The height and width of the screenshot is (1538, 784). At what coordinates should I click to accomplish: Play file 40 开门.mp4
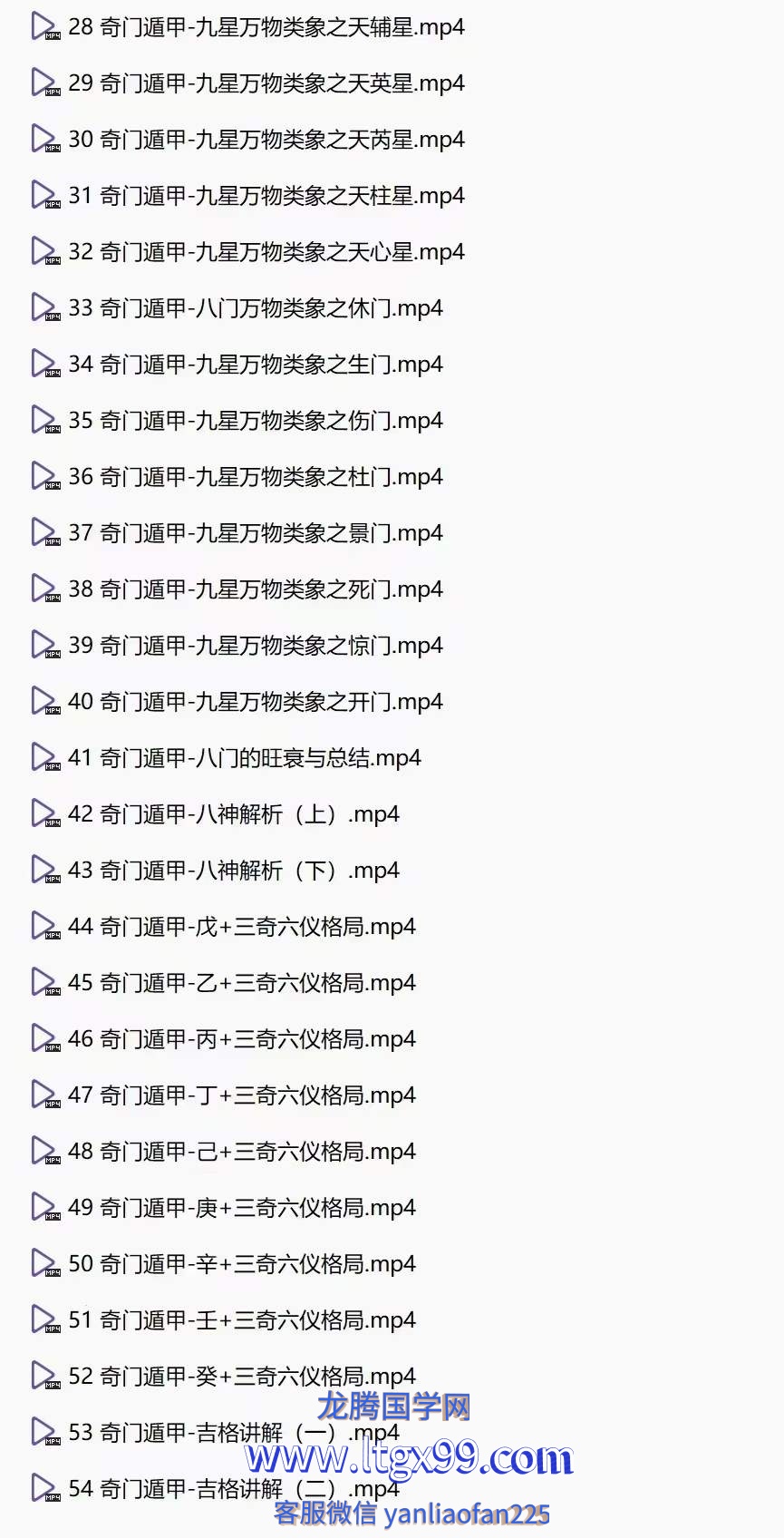237,702
